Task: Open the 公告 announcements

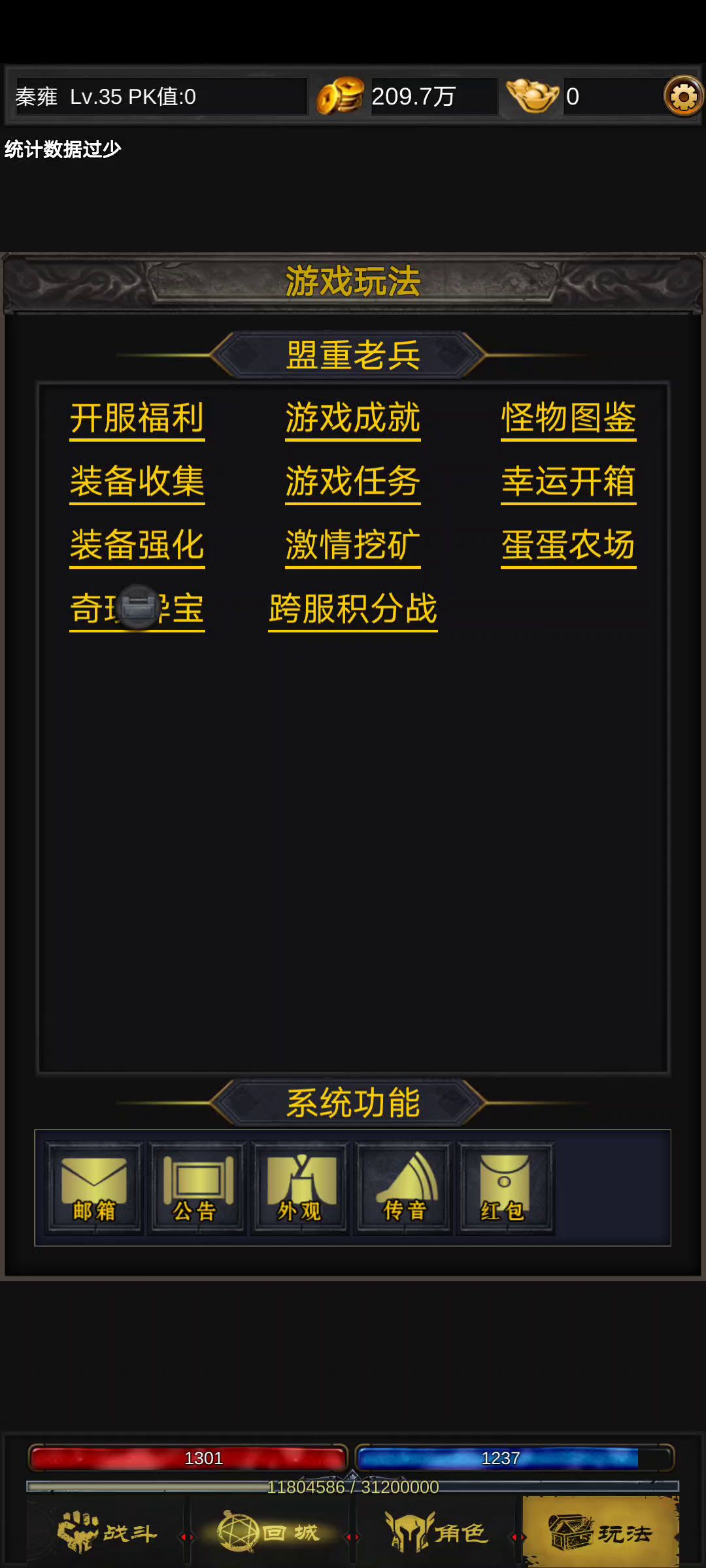Action: click(197, 1188)
